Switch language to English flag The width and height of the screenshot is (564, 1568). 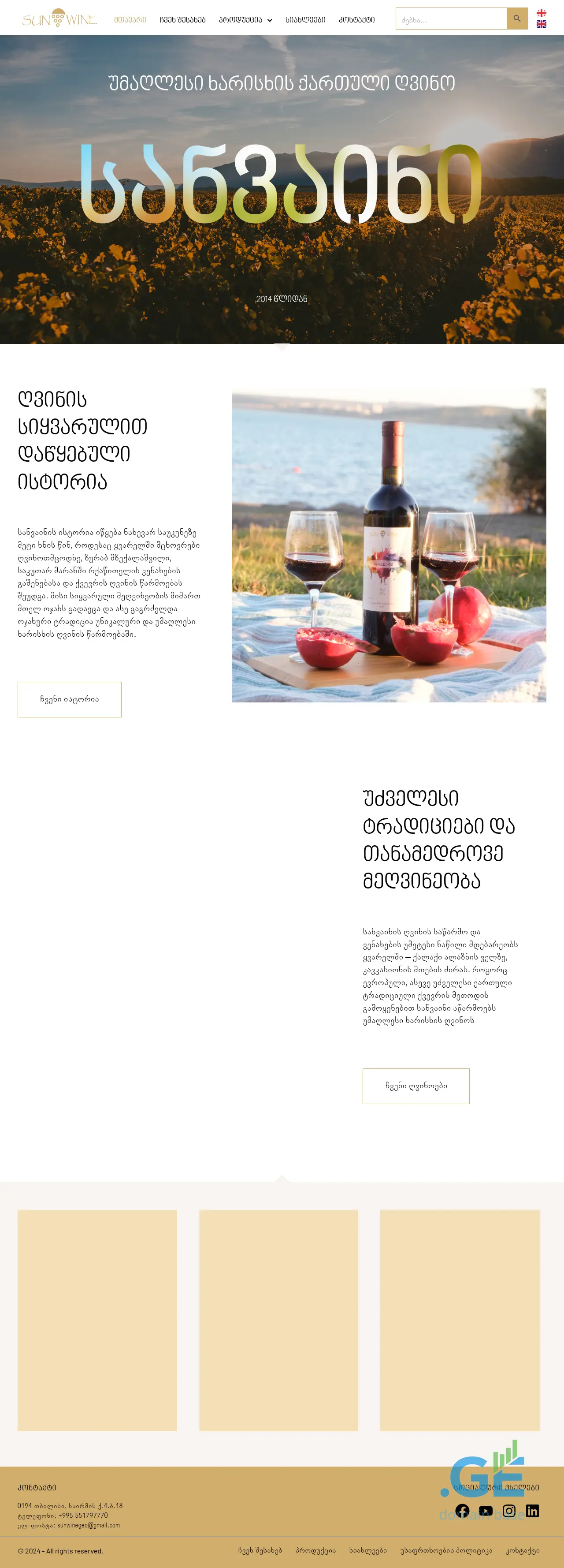[x=541, y=24]
